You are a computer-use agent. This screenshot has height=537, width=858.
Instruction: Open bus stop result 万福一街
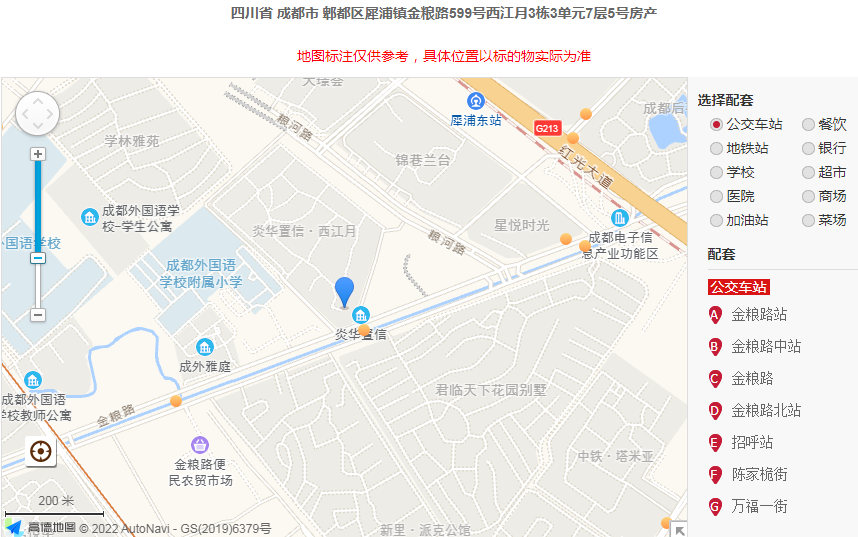pyautogui.click(x=758, y=507)
